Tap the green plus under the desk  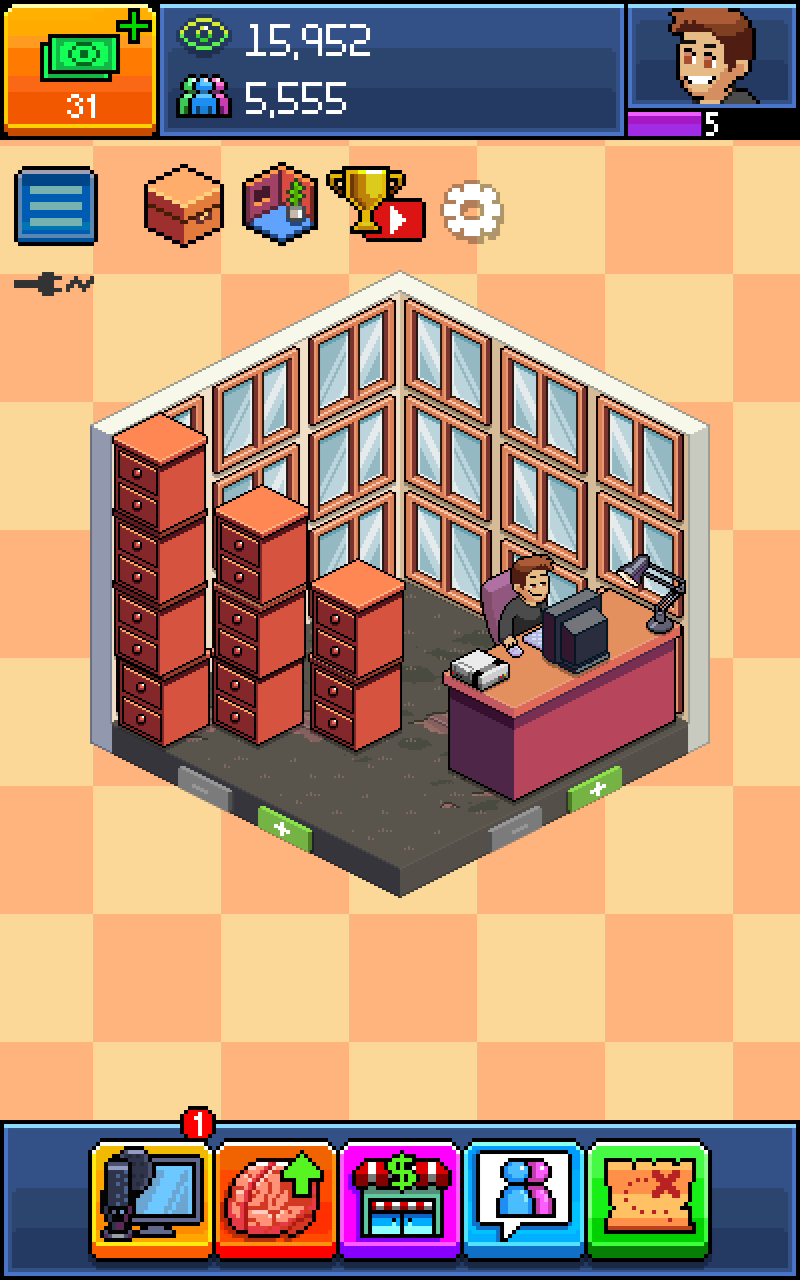(x=596, y=790)
